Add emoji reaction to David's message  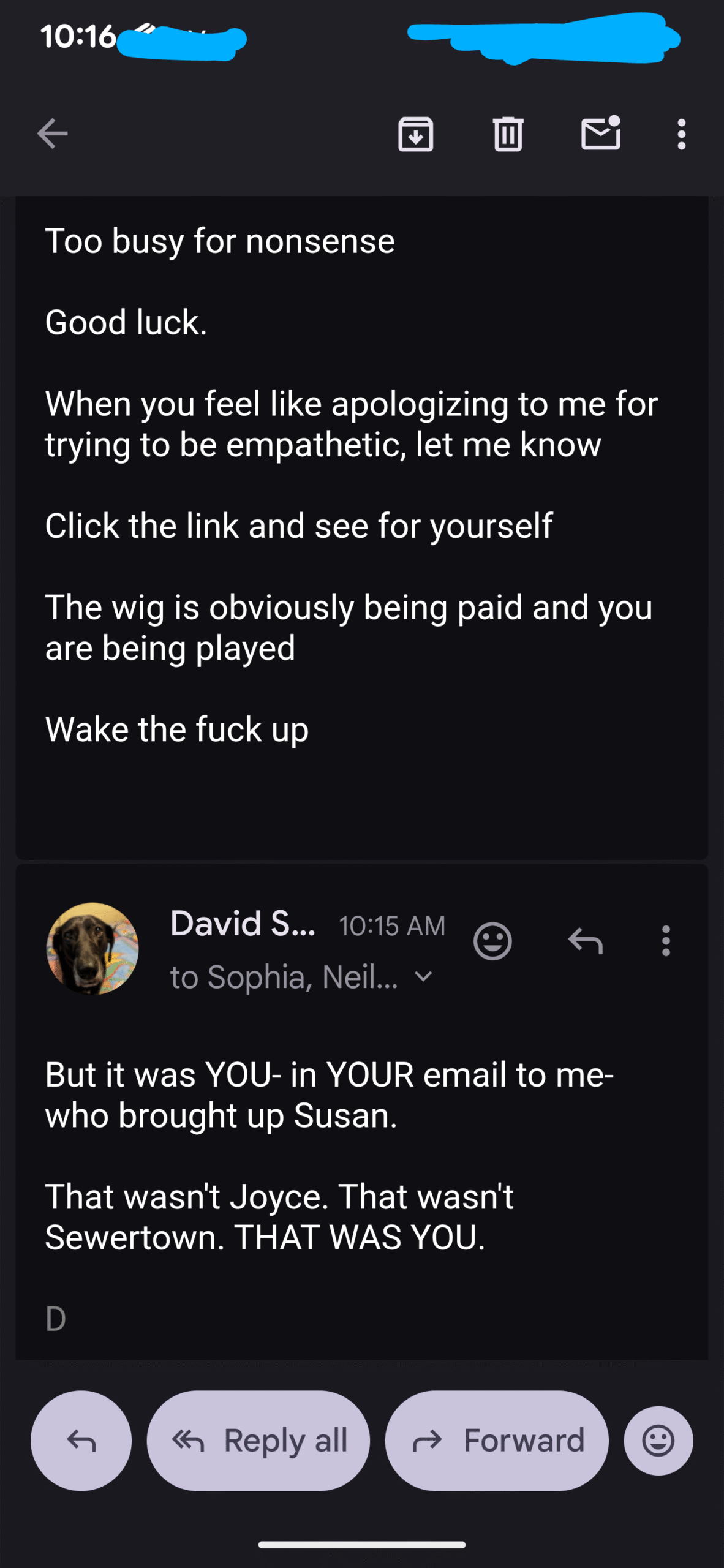tap(492, 941)
